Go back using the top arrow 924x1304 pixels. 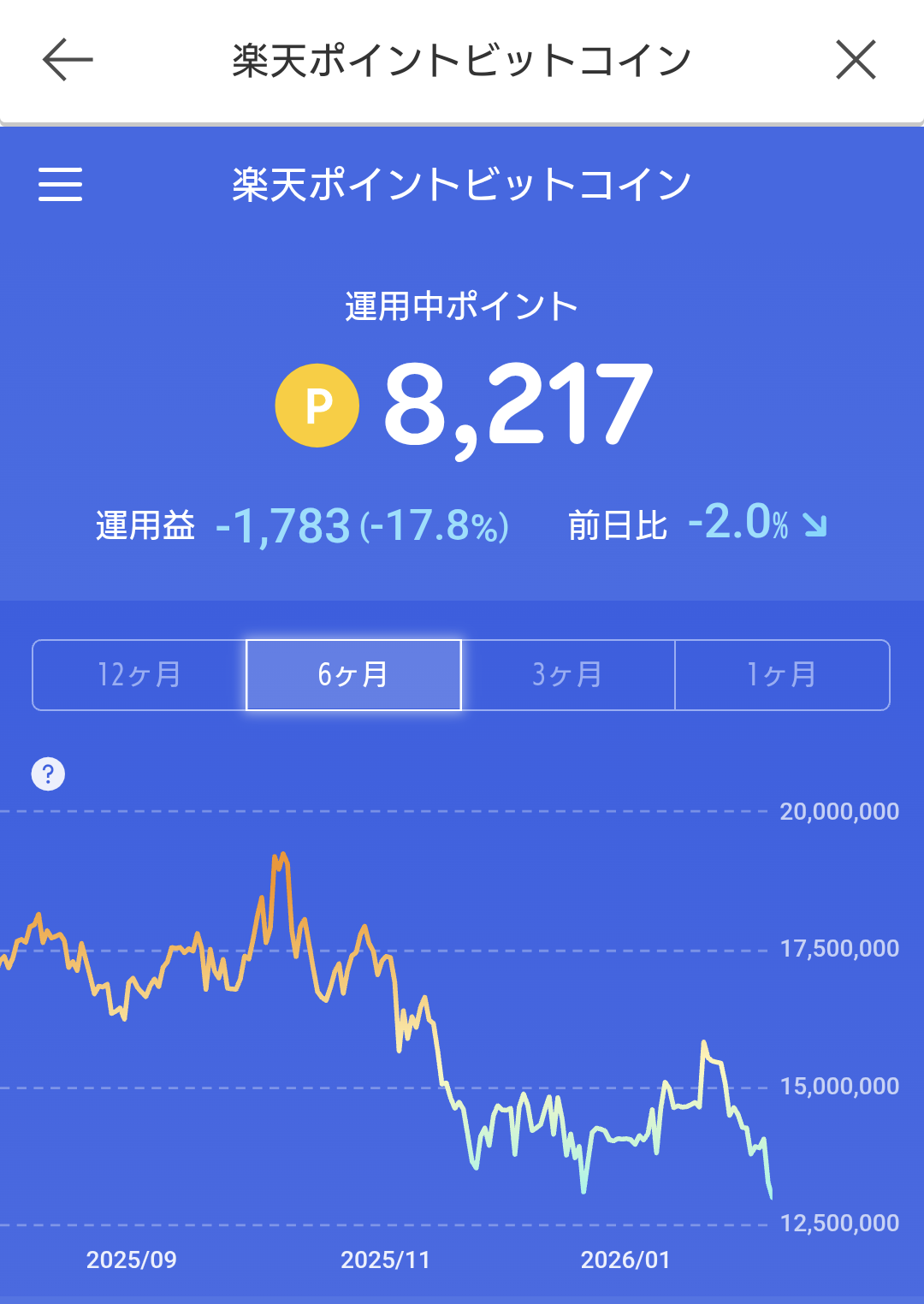click(x=68, y=60)
